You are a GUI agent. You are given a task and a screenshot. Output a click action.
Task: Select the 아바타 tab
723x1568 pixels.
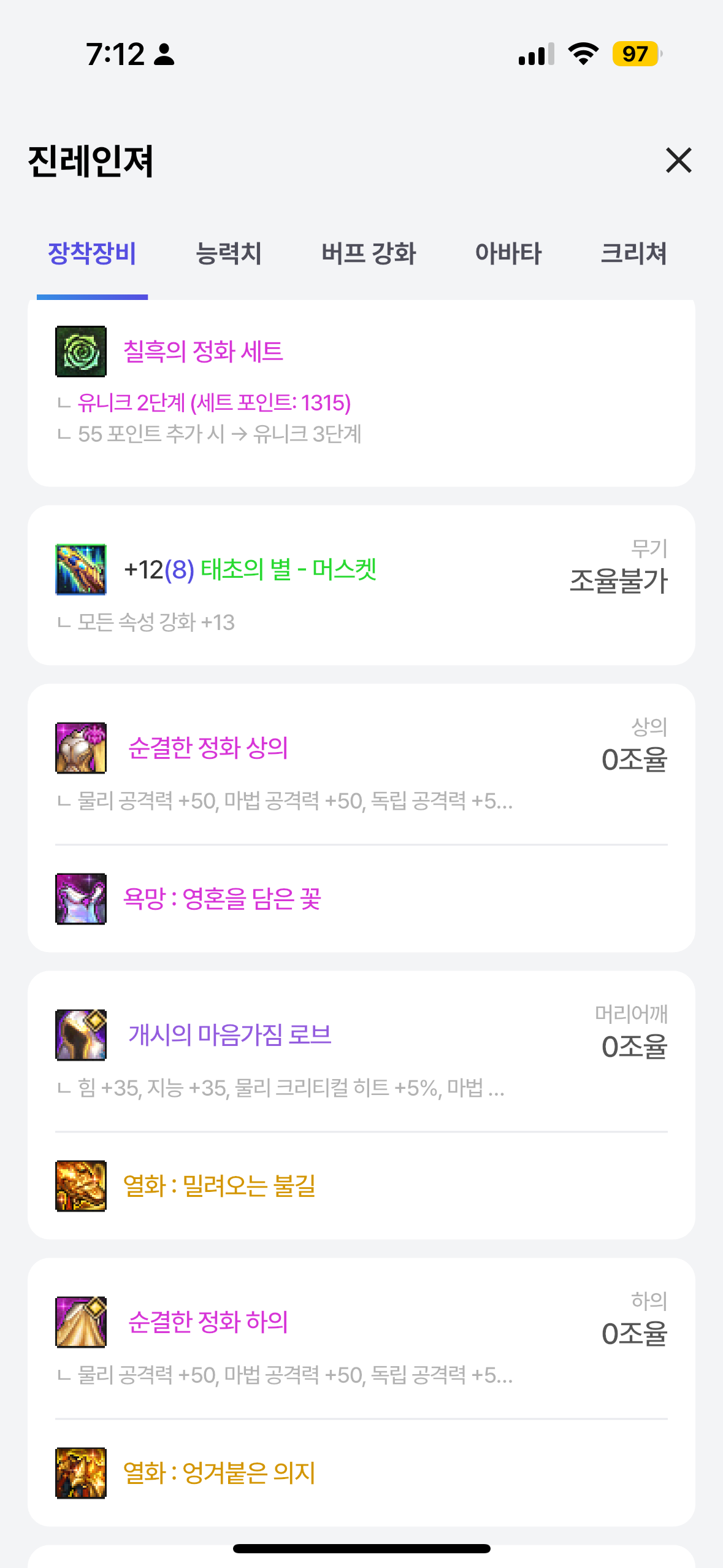point(508,253)
